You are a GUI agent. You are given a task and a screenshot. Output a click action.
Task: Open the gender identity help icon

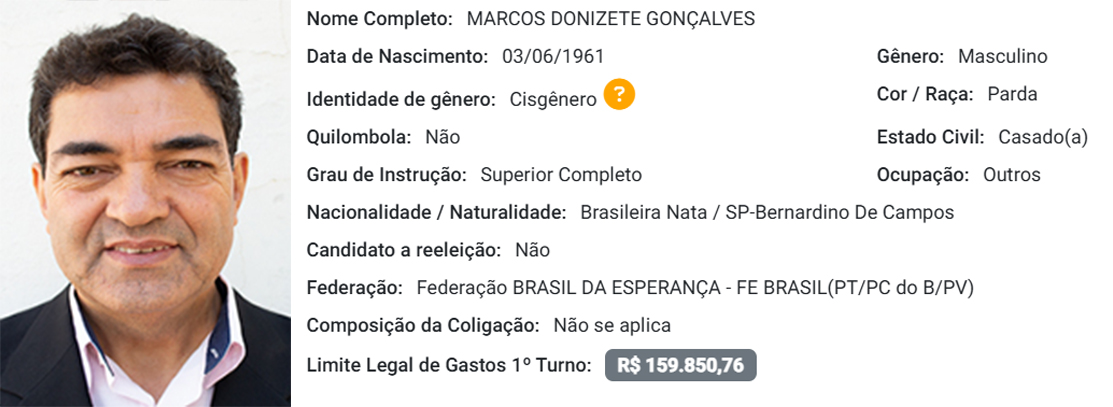620,96
